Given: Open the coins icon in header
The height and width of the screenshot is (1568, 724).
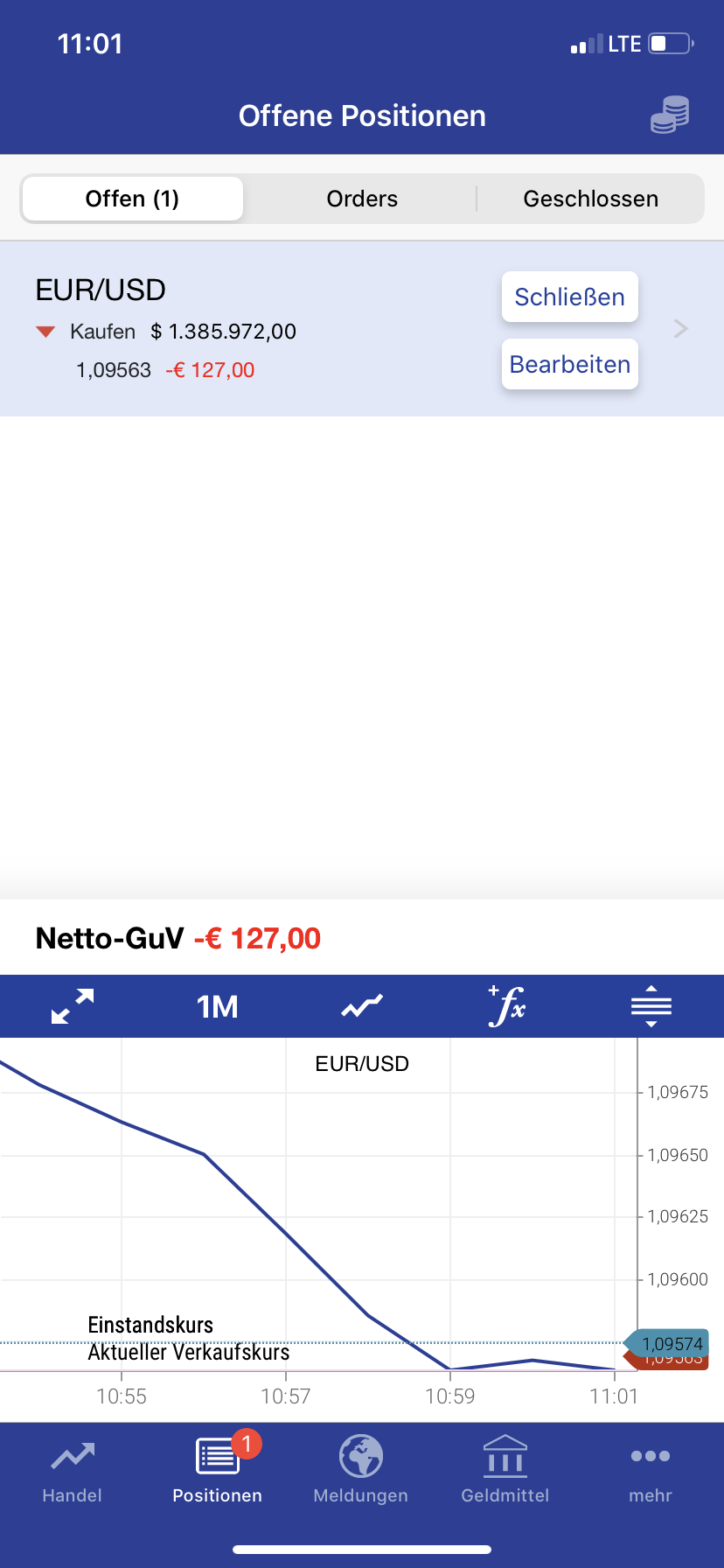Looking at the screenshot, I should [x=670, y=115].
